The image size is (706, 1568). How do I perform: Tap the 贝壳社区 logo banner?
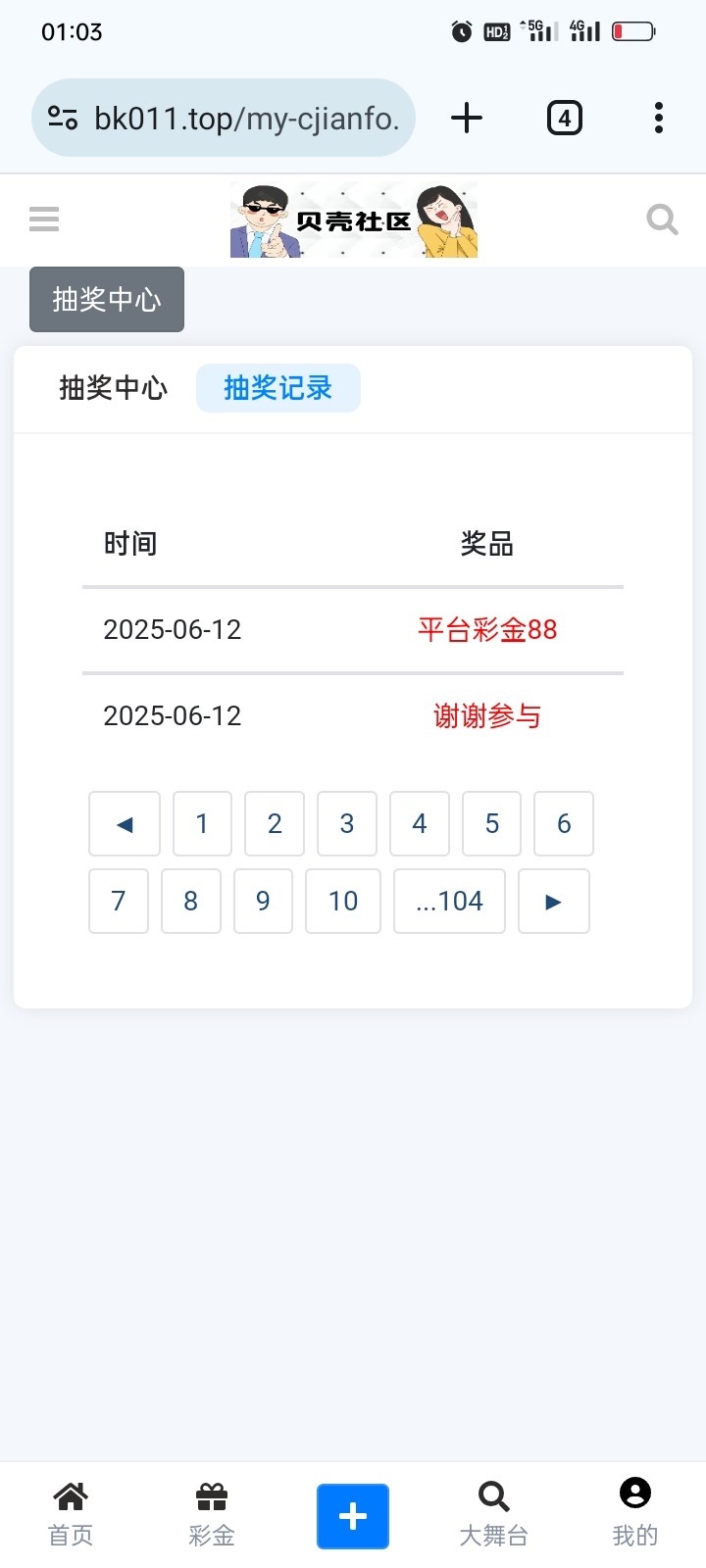pyautogui.click(x=352, y=219)
